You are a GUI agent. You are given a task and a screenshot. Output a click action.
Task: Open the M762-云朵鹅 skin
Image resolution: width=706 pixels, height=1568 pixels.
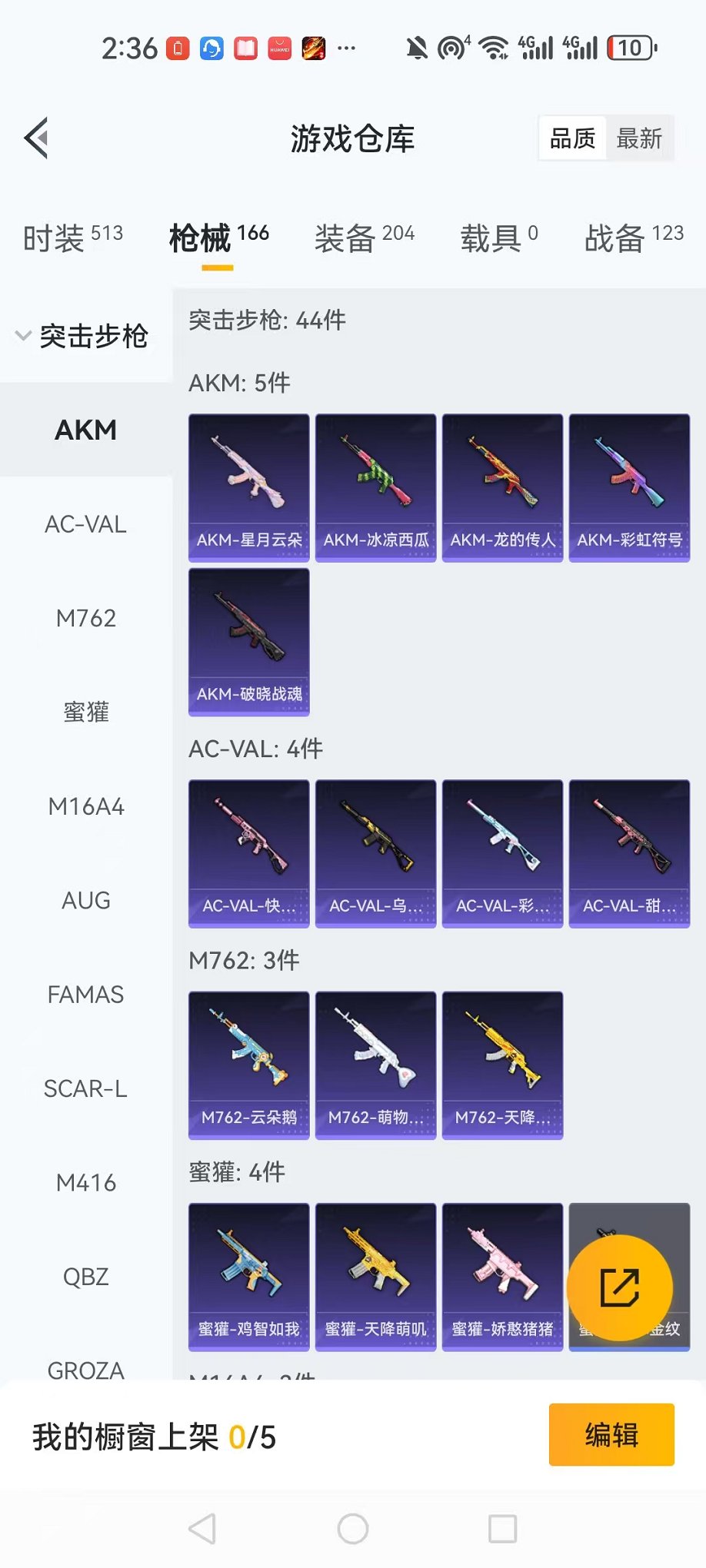[248, 1065]
